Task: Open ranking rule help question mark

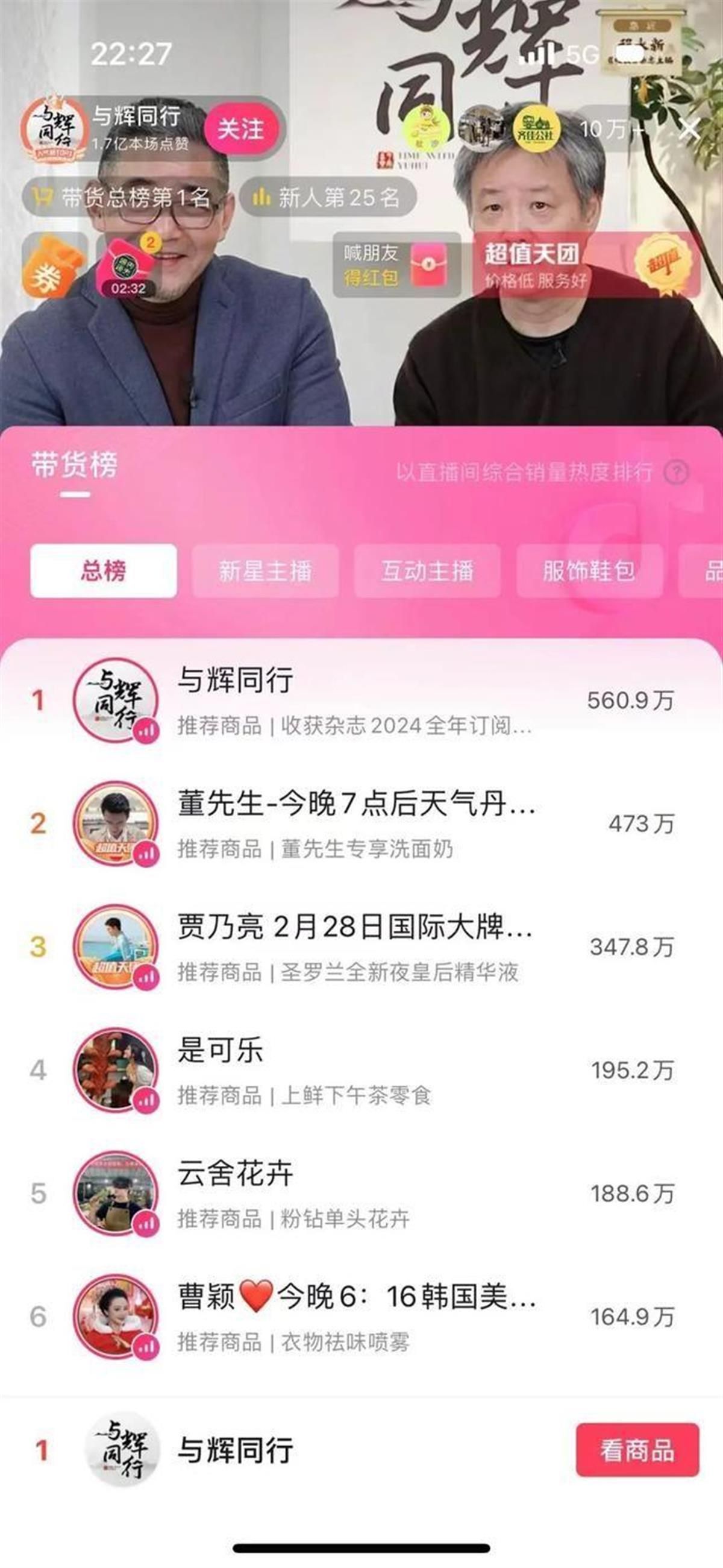Action: tap(676, 472)
